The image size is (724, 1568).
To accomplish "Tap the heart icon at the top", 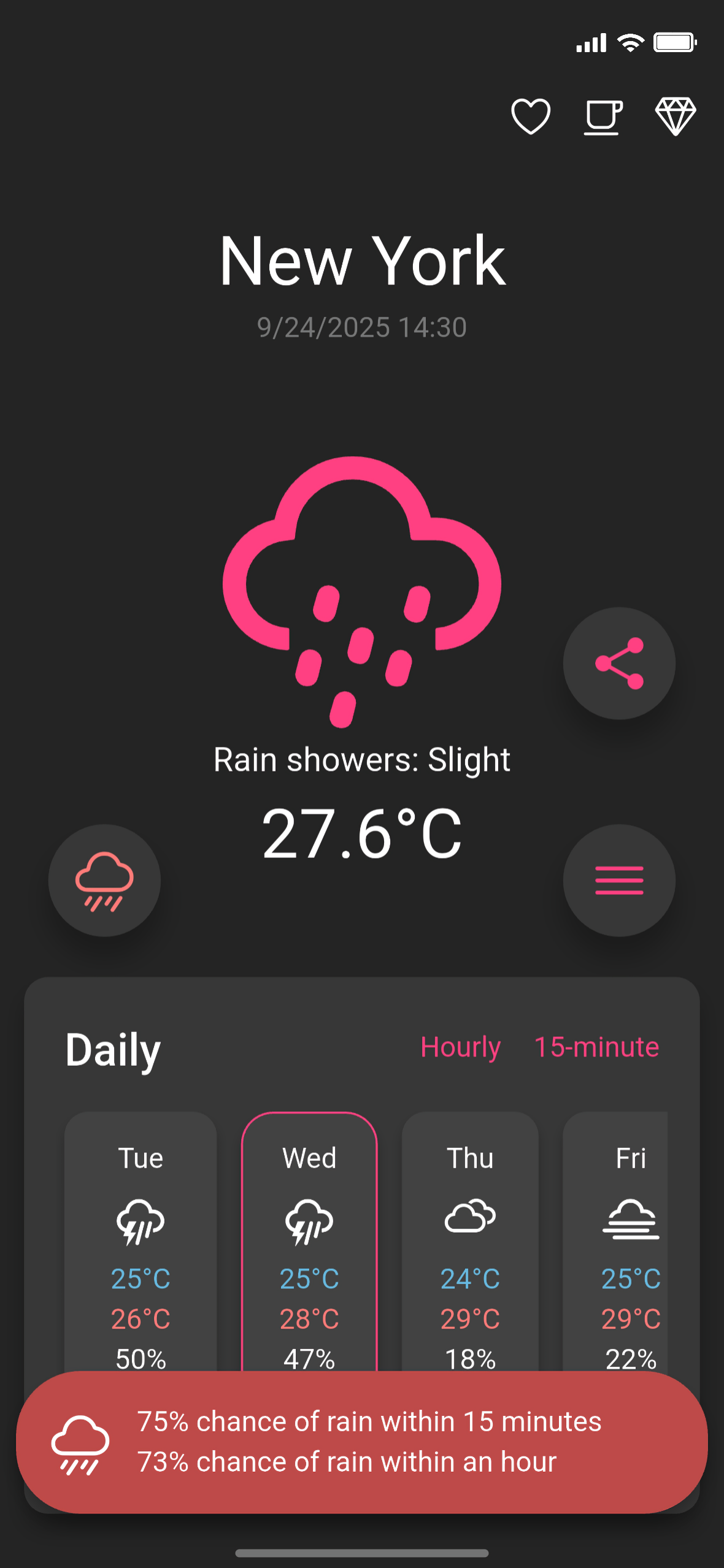I will (x=531, y=116).
